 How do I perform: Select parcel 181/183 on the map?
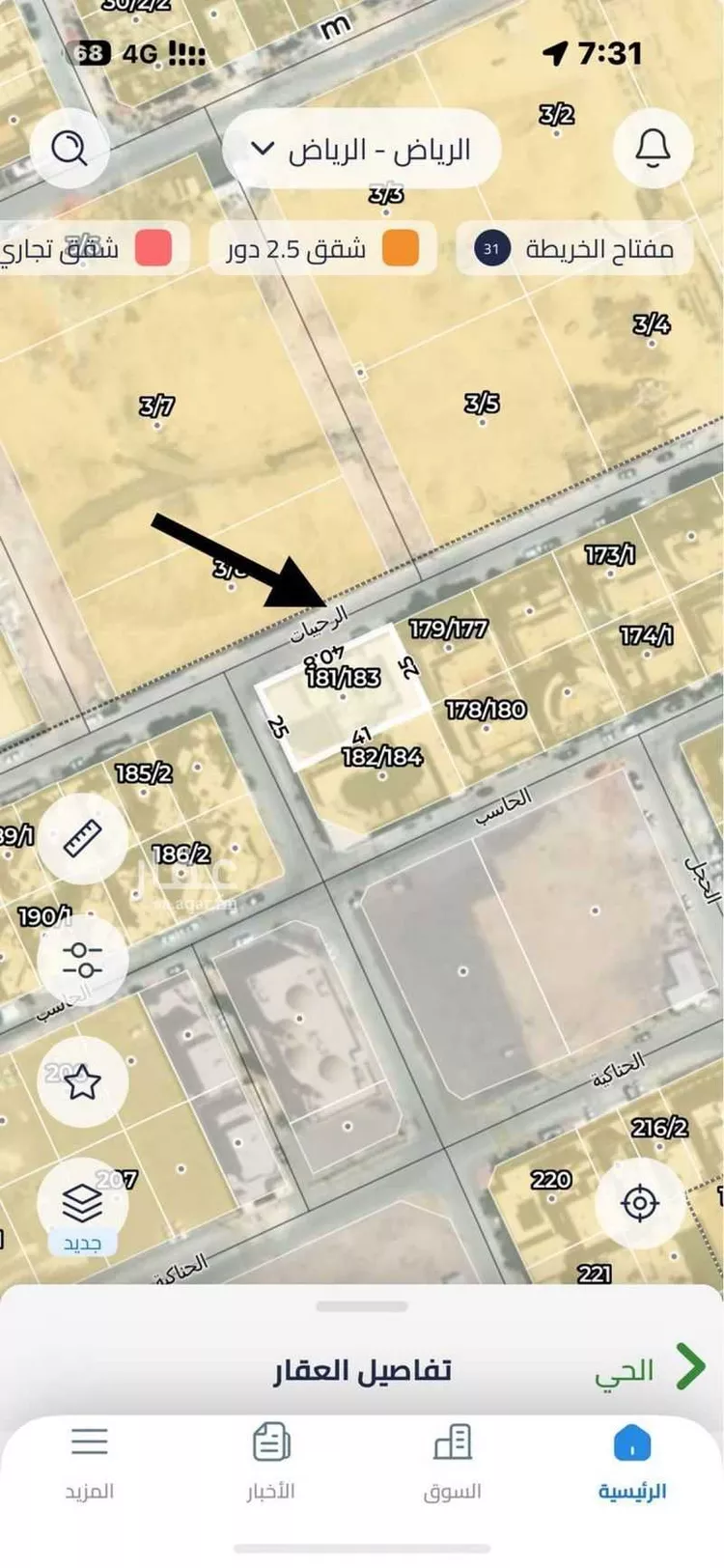coord(343,690)
